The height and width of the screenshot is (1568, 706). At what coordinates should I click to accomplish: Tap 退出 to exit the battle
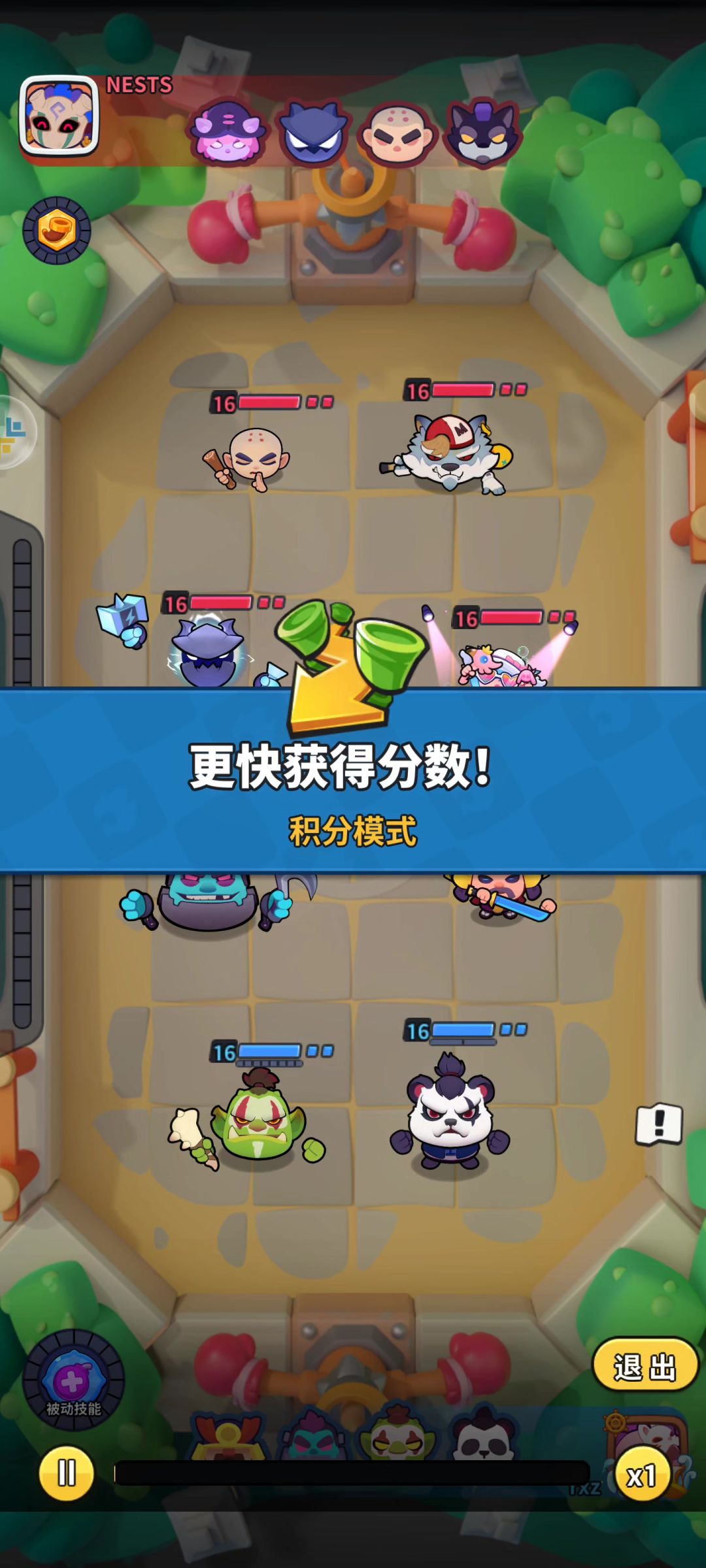[x=645, y=1366]
